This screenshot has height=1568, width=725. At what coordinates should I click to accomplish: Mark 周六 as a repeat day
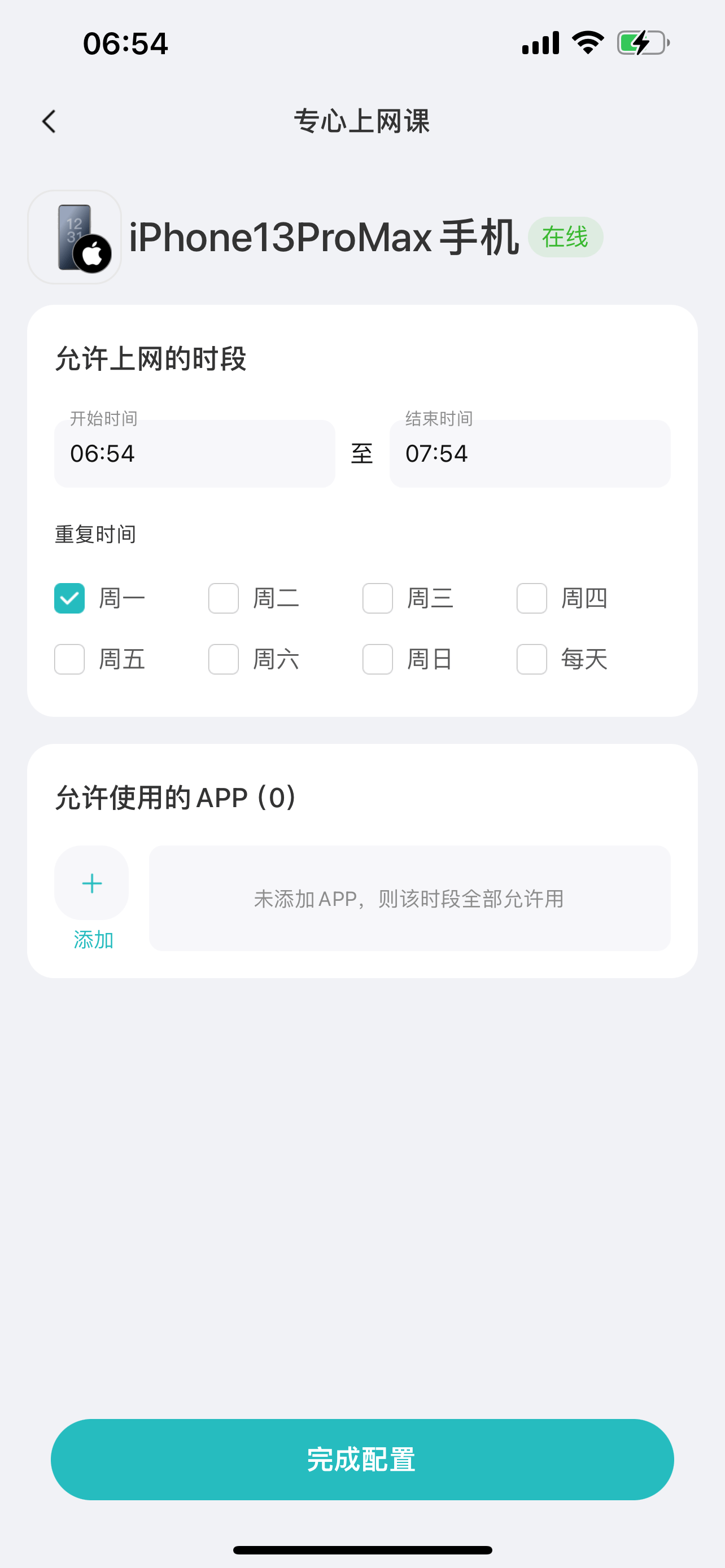point(224,659)
